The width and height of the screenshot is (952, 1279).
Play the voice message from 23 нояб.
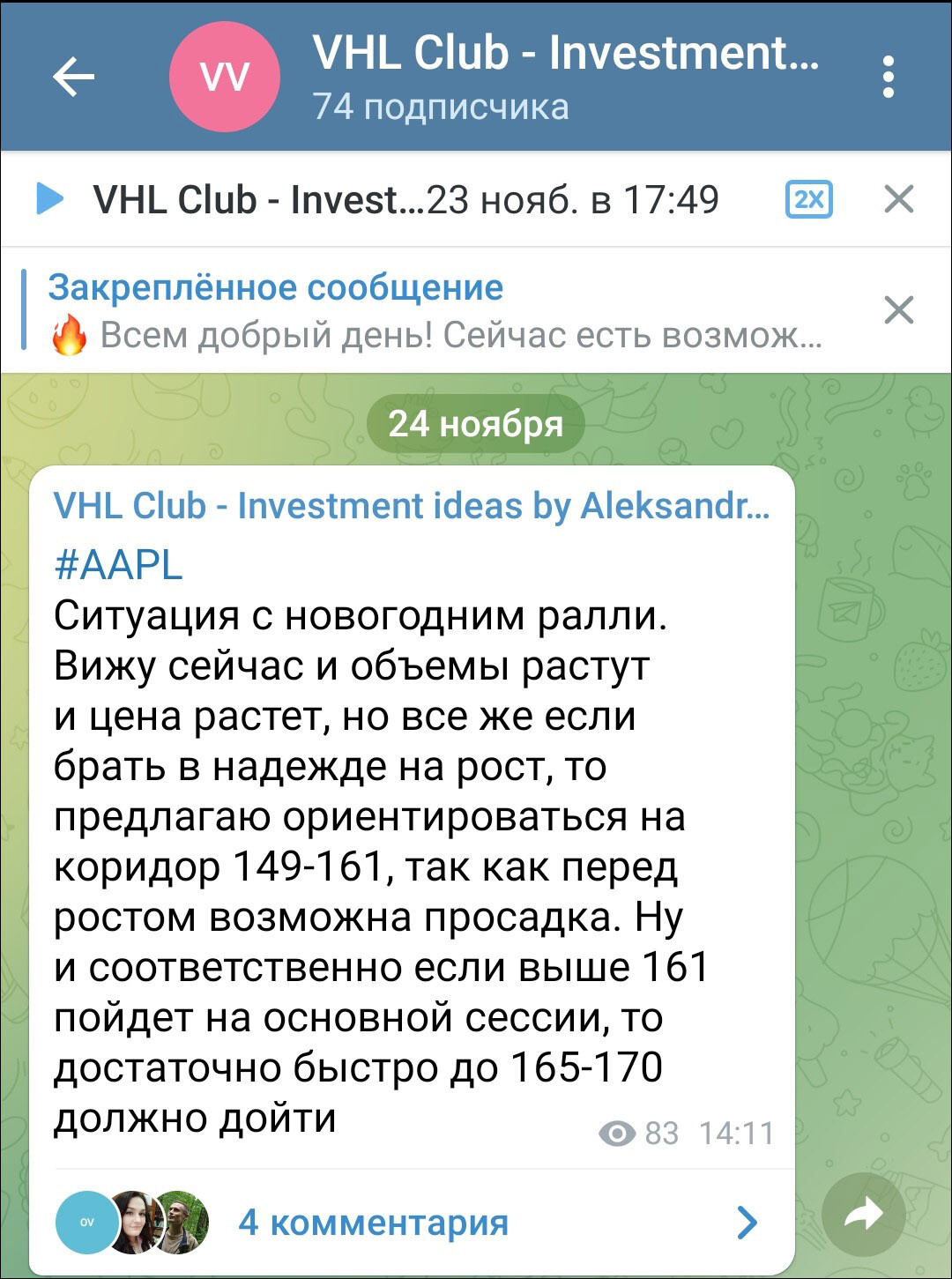(x=49, y=199)
